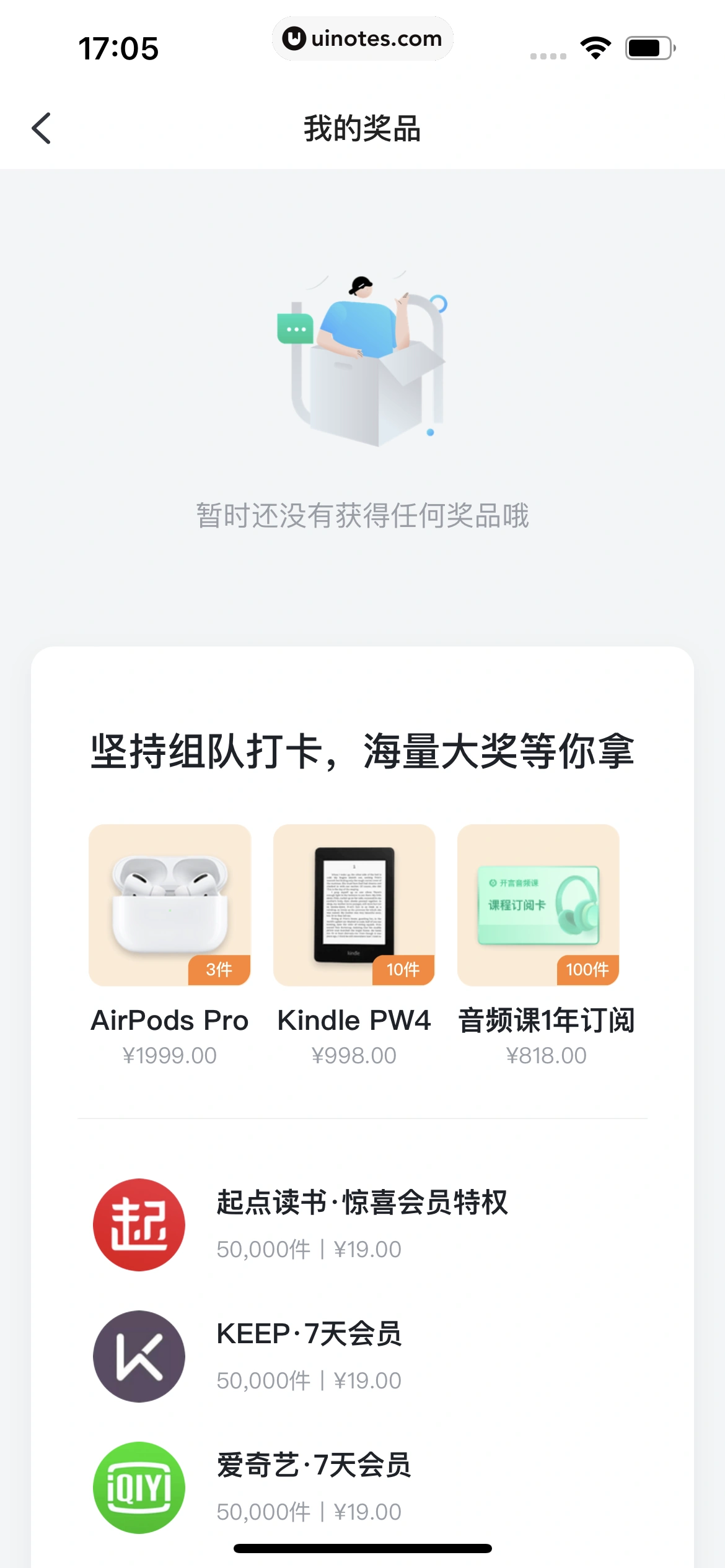This screenshot has width=725, height=1568.
Task: Select the KEEP purple app icon
Action: tap(138, 1356)
